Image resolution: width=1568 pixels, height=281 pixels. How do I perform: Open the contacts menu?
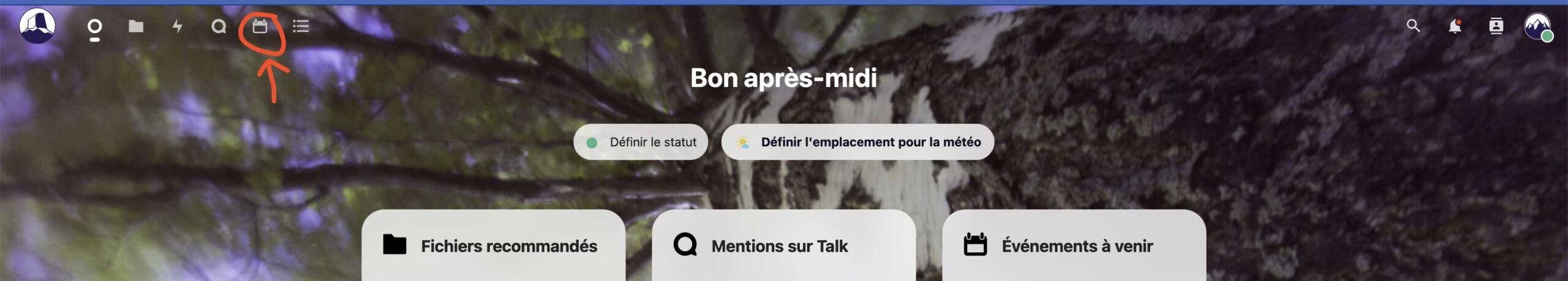[1496, 26]
